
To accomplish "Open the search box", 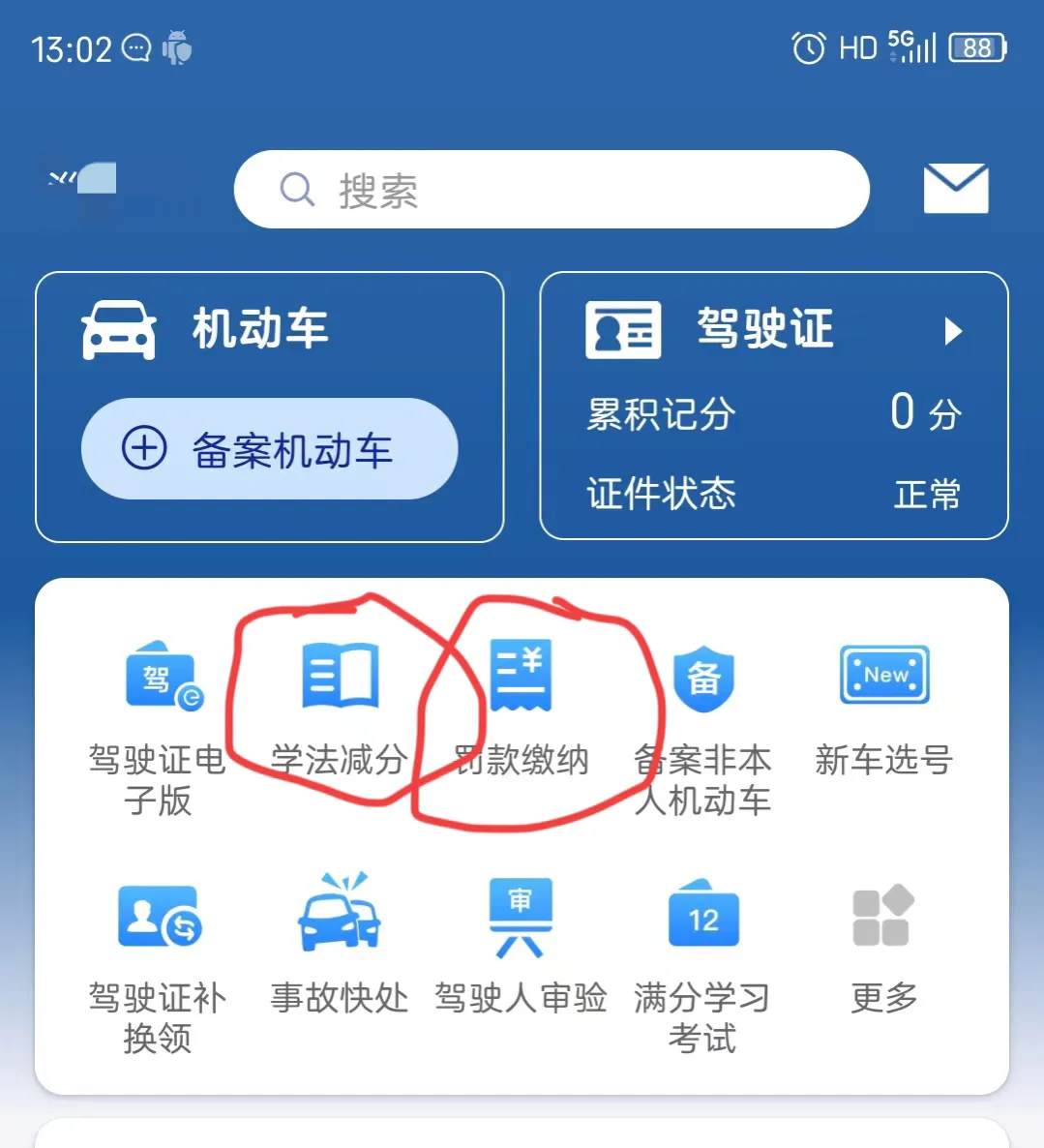I will (x=552, y=190).
